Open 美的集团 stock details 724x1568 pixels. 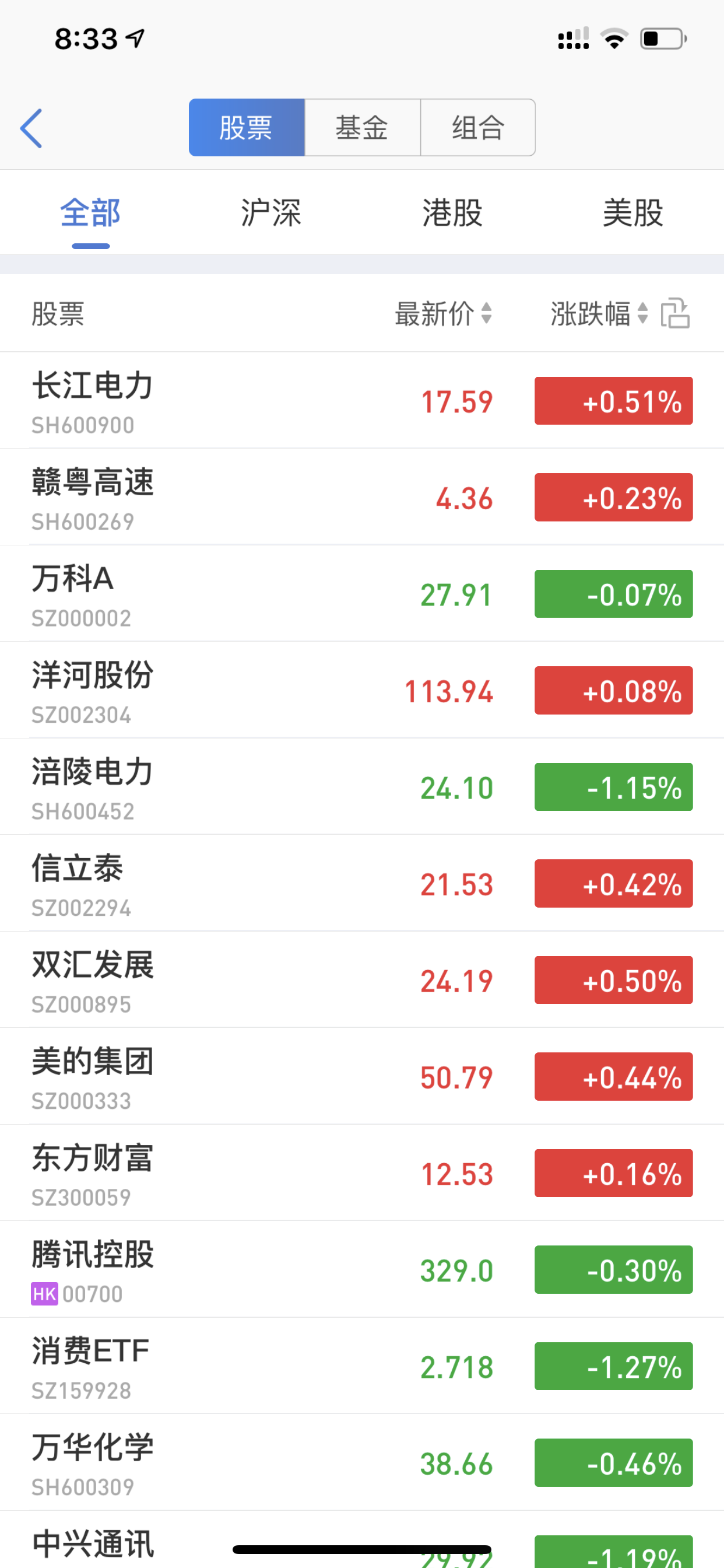pyautogui.click(x=362, y=1077)
